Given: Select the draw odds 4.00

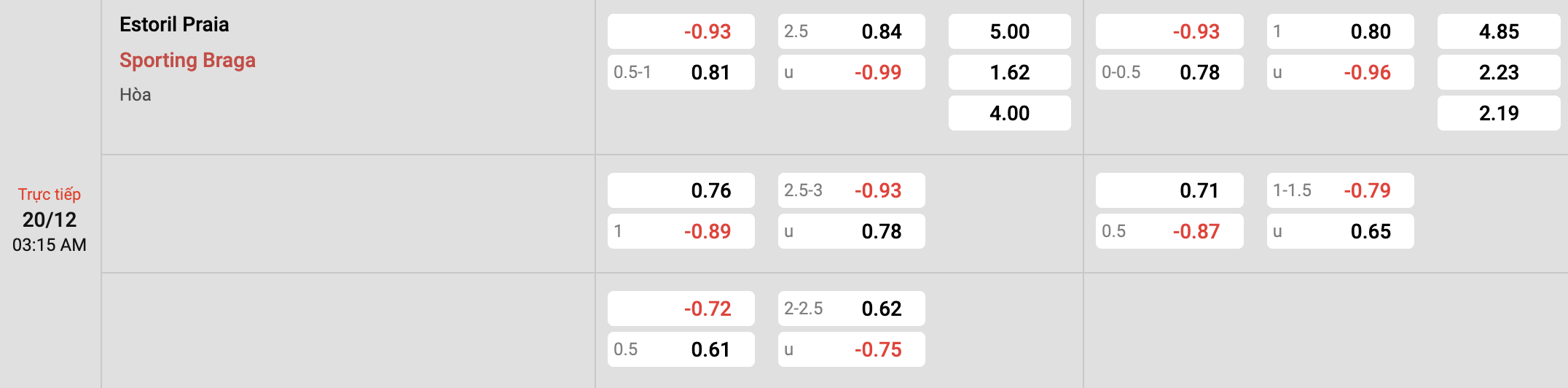Looking at the screenshot, I should click(1009, 113).
